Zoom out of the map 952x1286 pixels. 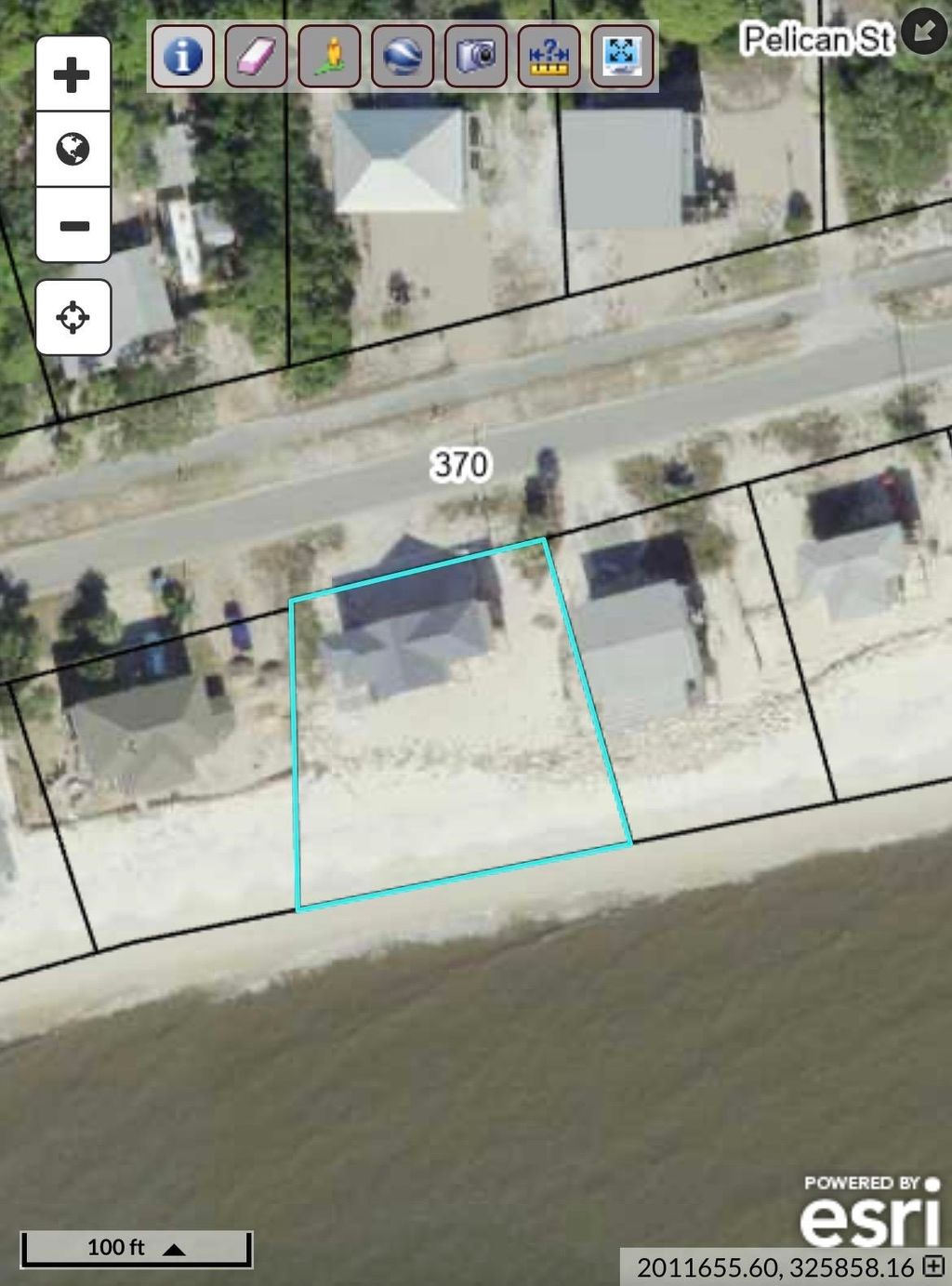click(x=73, y=226)
